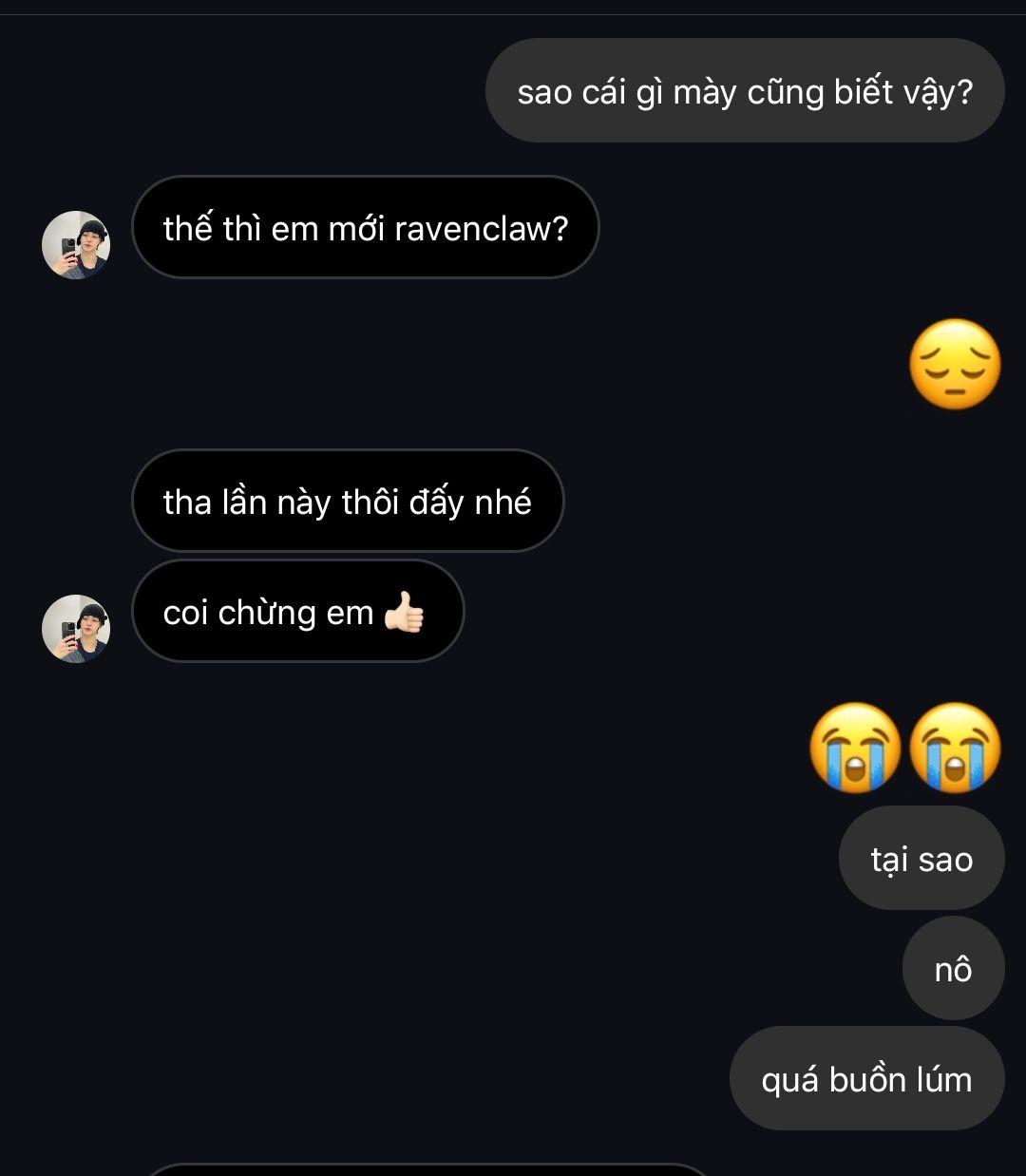Tap profile photo next to "coi chừng em"
The width and height of the screenshot is (1026, 1176).
[76, 629]
